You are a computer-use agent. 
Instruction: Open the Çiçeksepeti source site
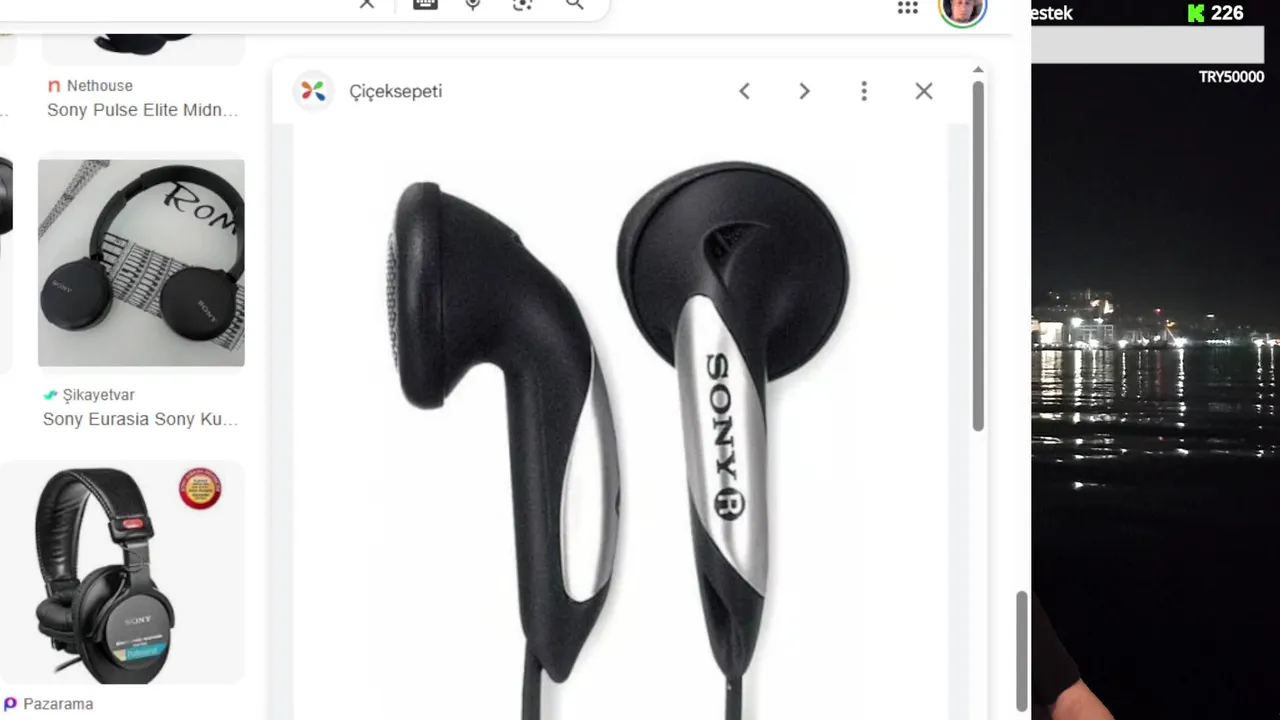pyautogui.click(x=395, y=91)
